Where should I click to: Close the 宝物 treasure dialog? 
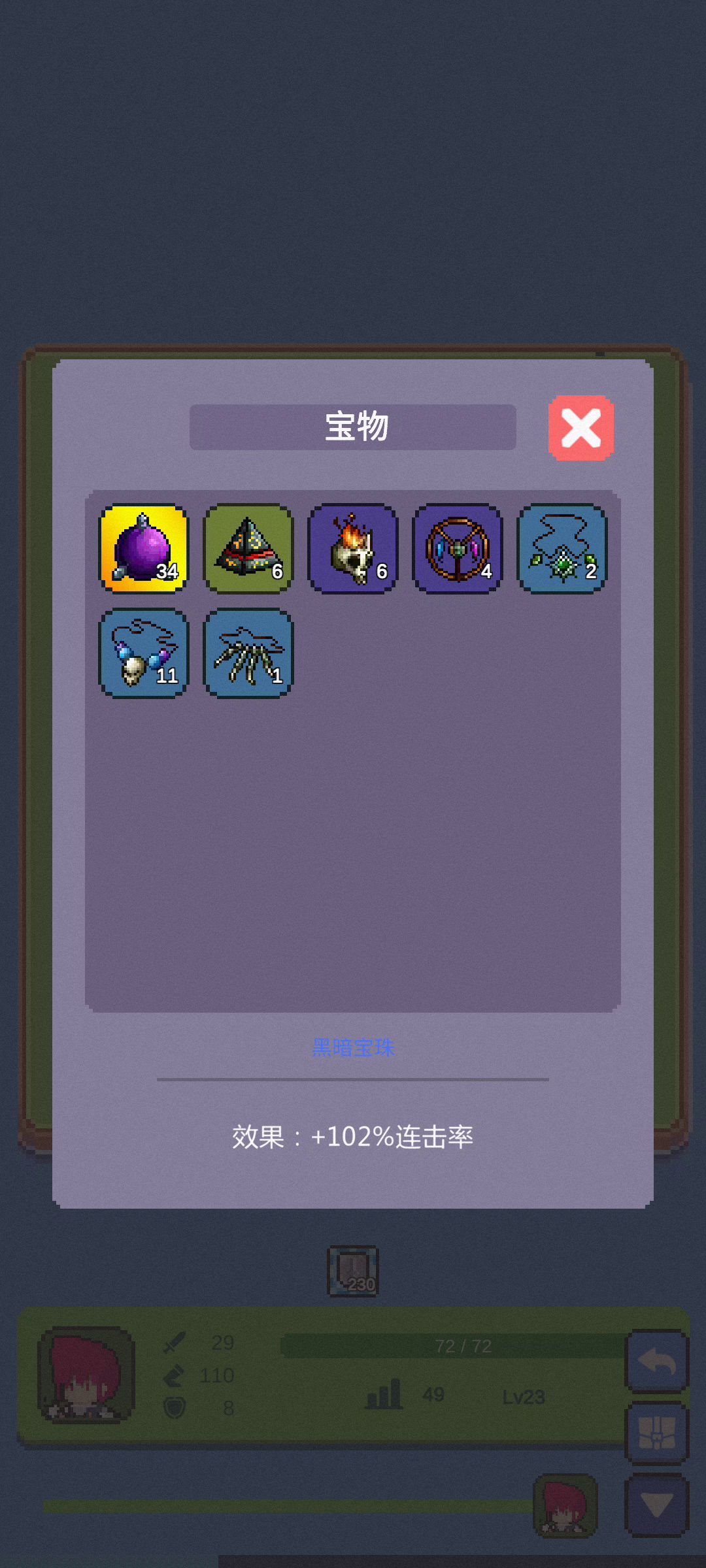pos(580,428)
